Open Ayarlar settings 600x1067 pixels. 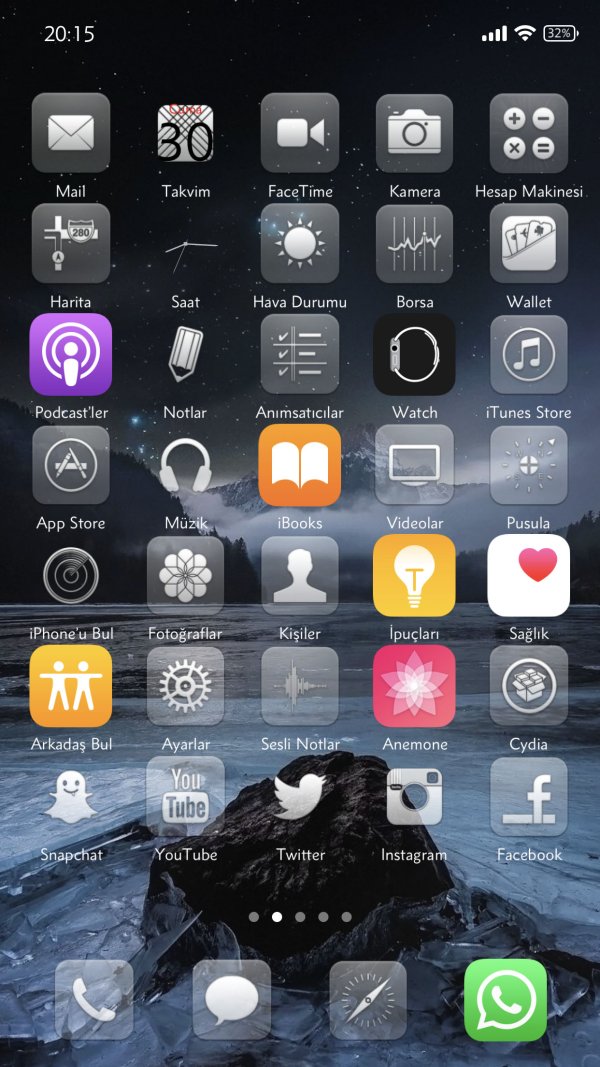(186, 686)
